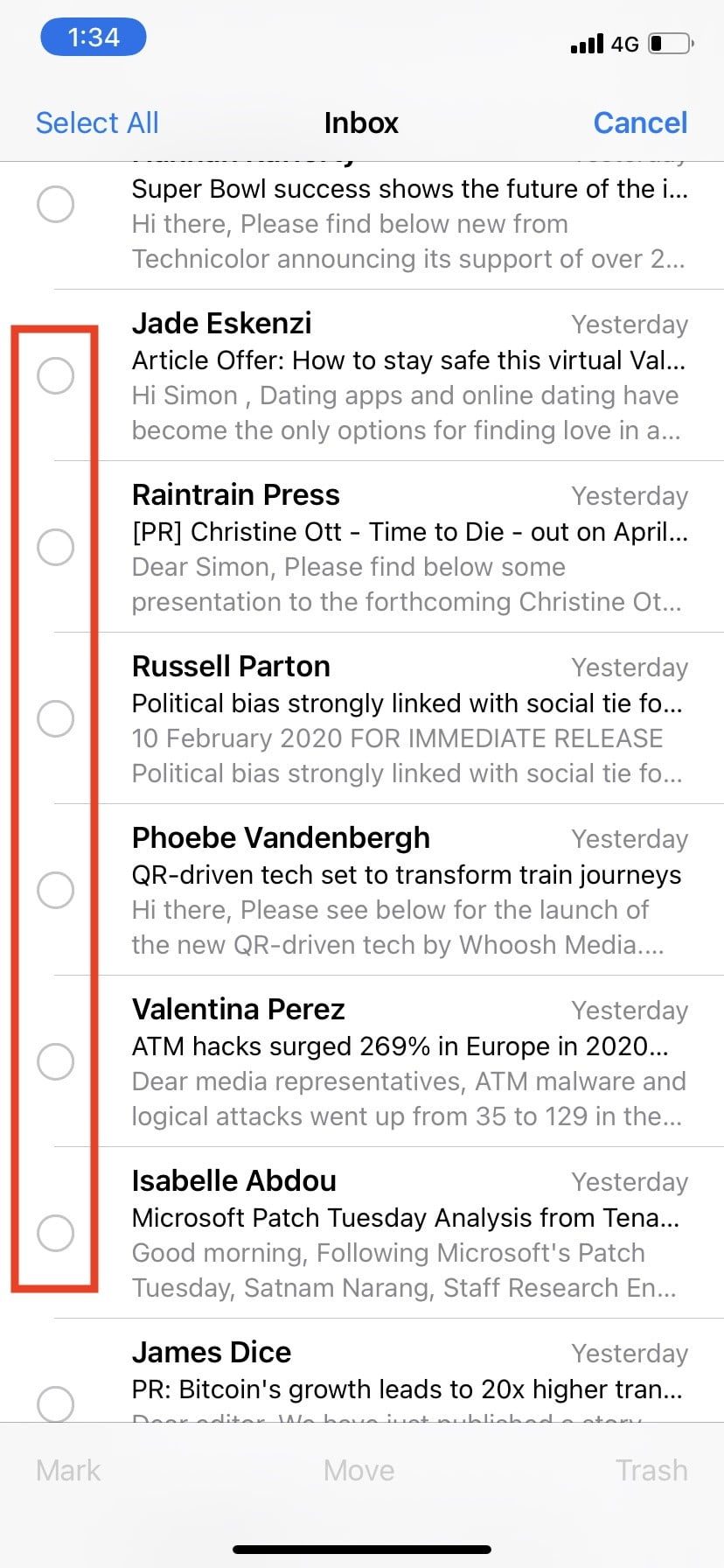The width and height of the screenshot is (724, 1568).
Task: Select the email from Jade Eskenzi
Action: [55, 376]
